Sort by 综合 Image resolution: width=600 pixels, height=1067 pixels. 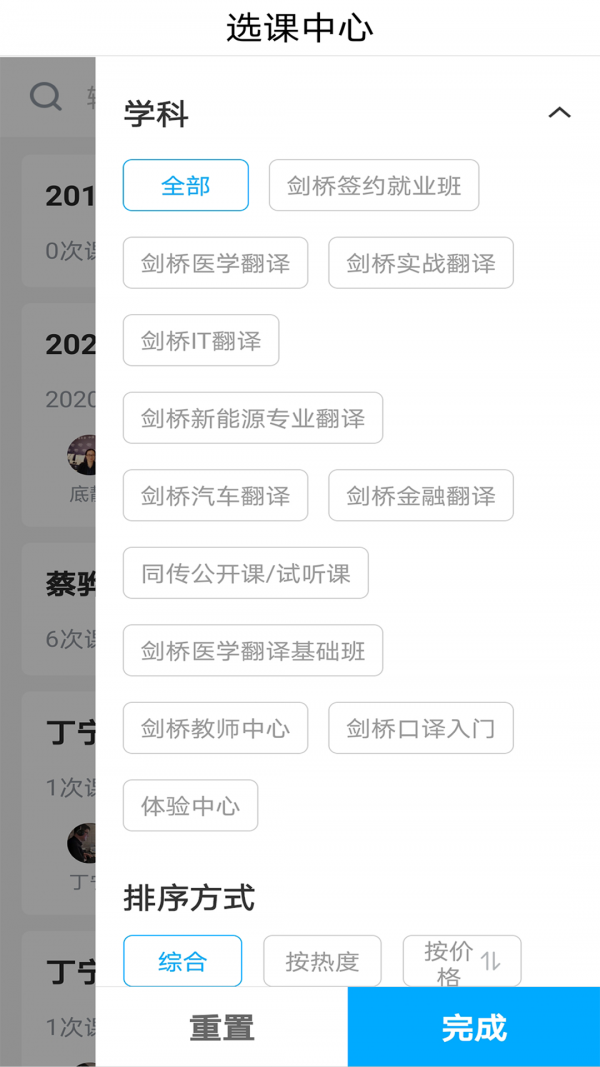point(183,961)
